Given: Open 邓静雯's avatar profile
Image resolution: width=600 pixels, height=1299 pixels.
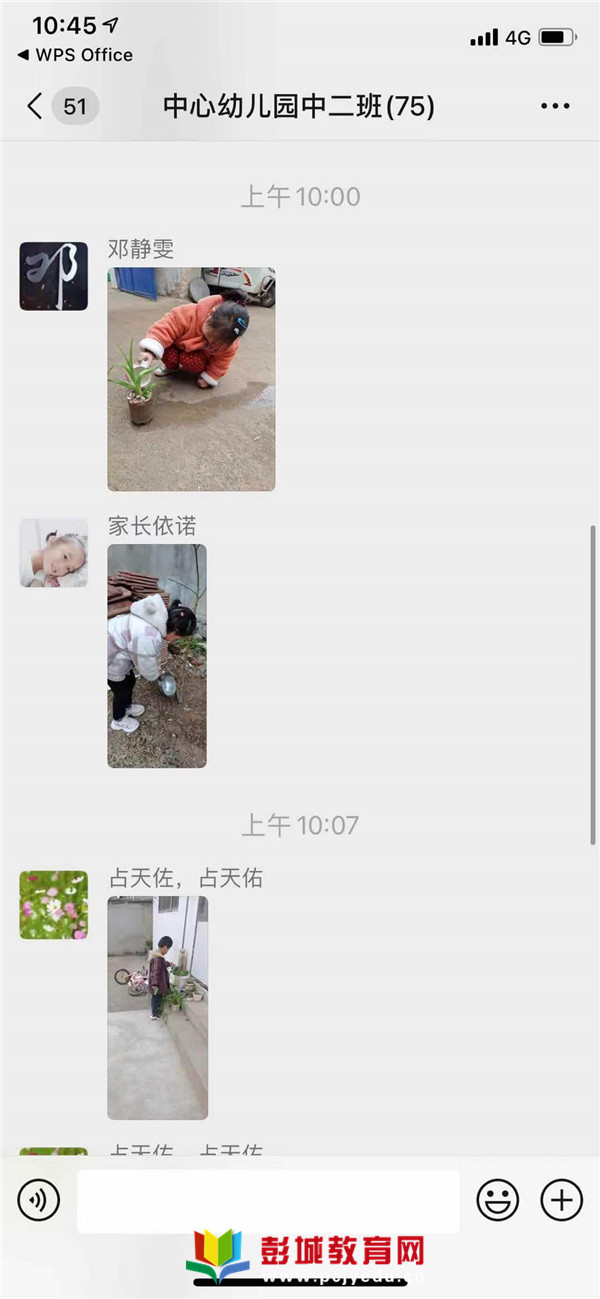Looking at the screenshot, I should [54, 276].
